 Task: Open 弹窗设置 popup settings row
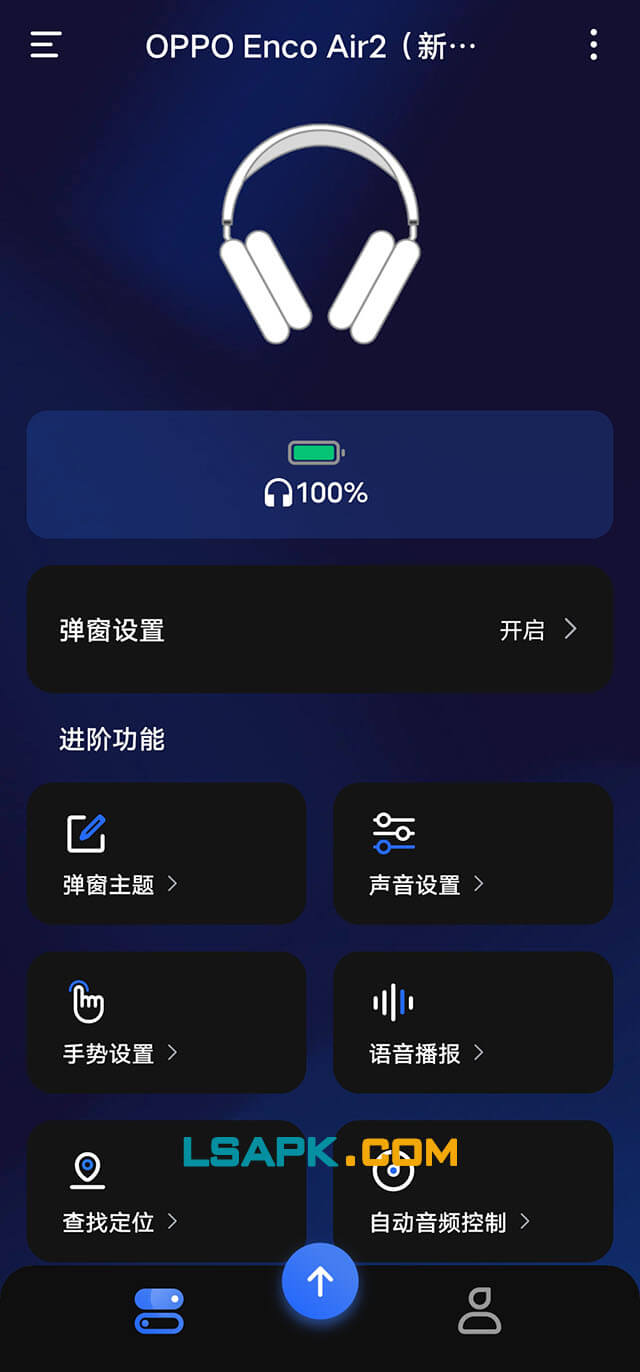tap(319, 629)
